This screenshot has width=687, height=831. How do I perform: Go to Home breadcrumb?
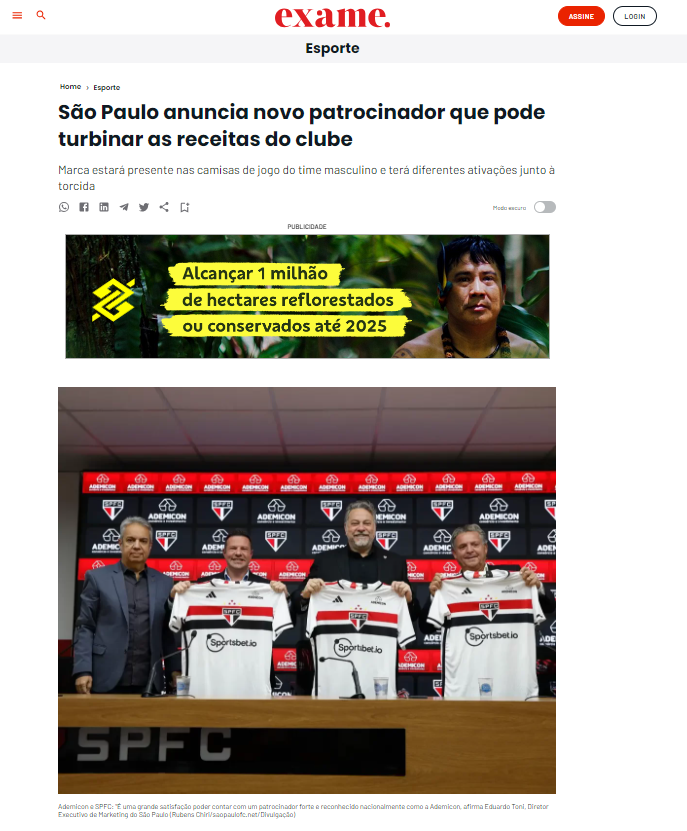[x=70, y=87]
